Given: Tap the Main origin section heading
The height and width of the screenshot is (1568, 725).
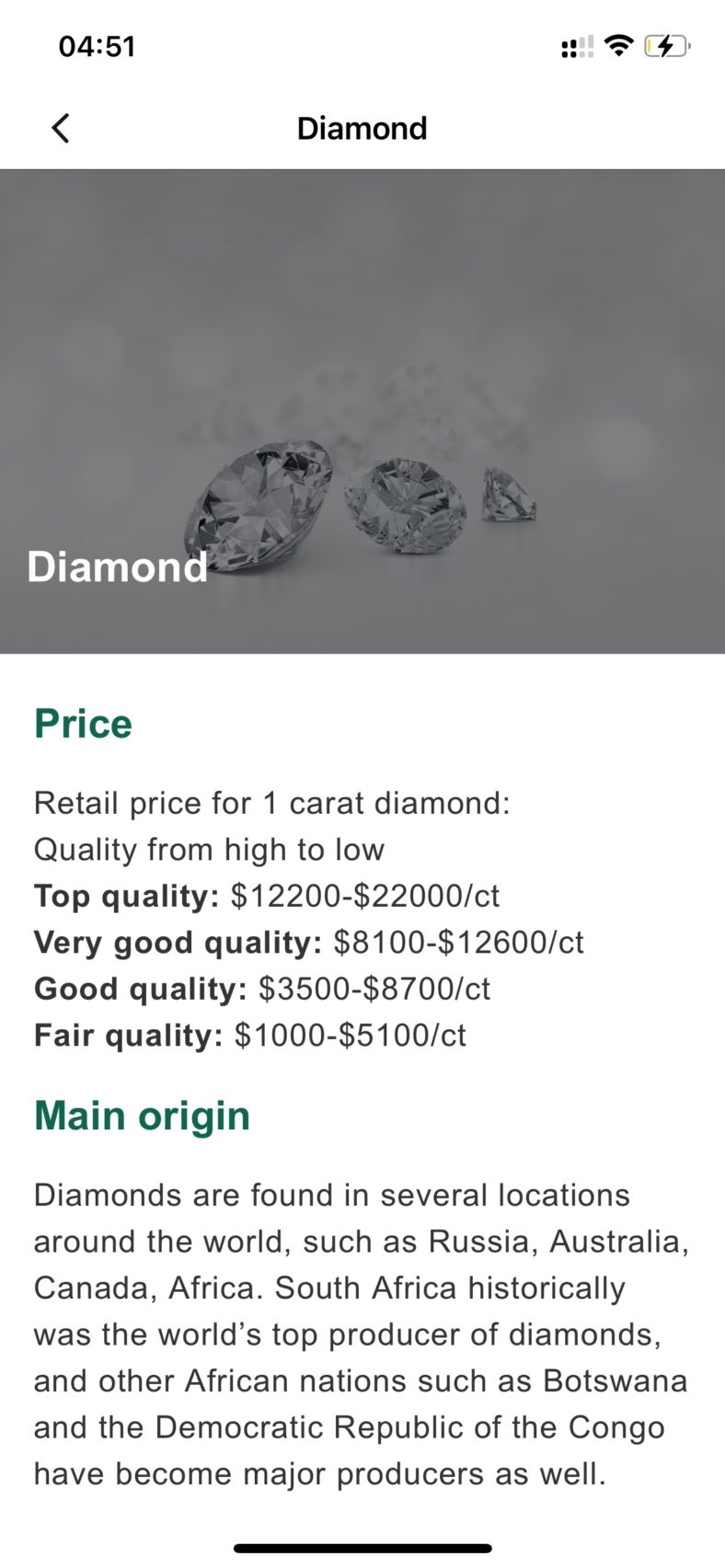Looking at the screenshot, I should [142, 1115].
